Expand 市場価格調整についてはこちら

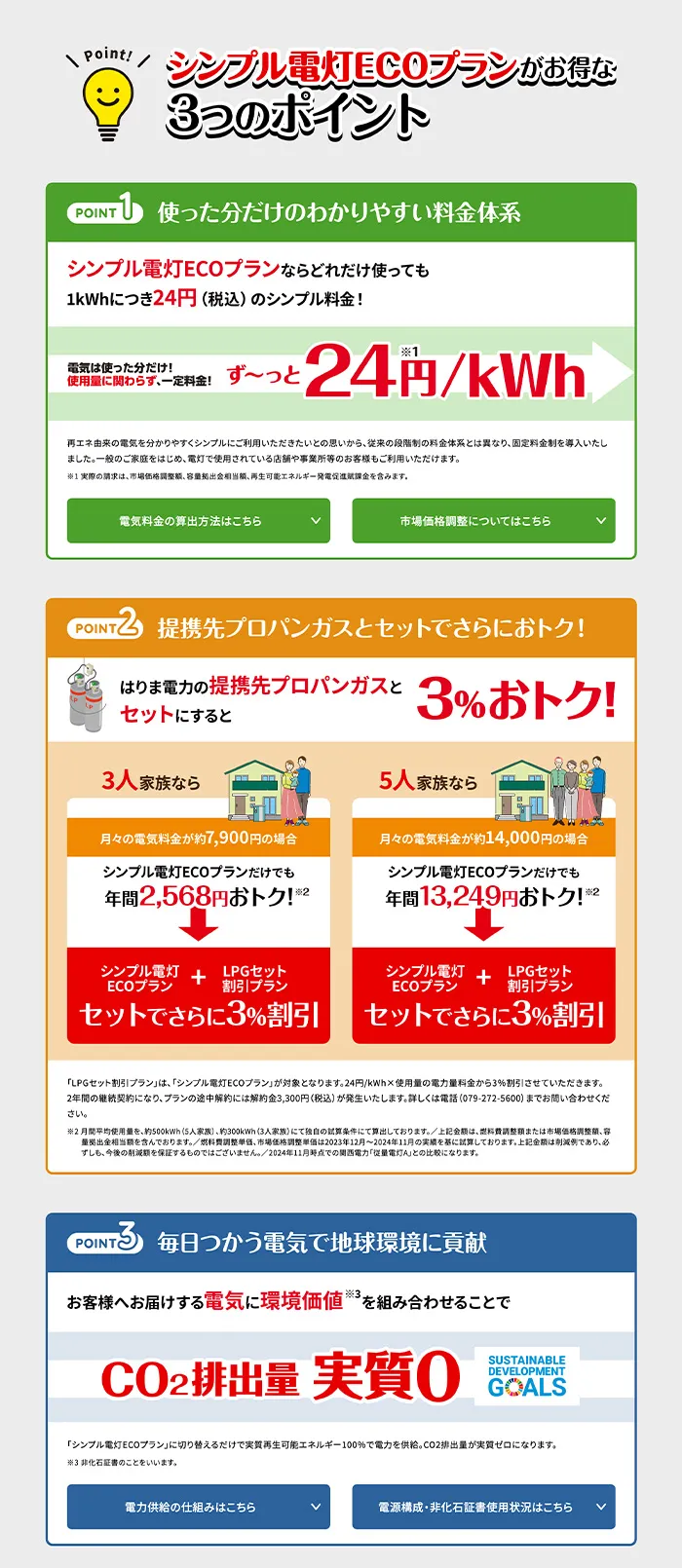click(483, 521)
